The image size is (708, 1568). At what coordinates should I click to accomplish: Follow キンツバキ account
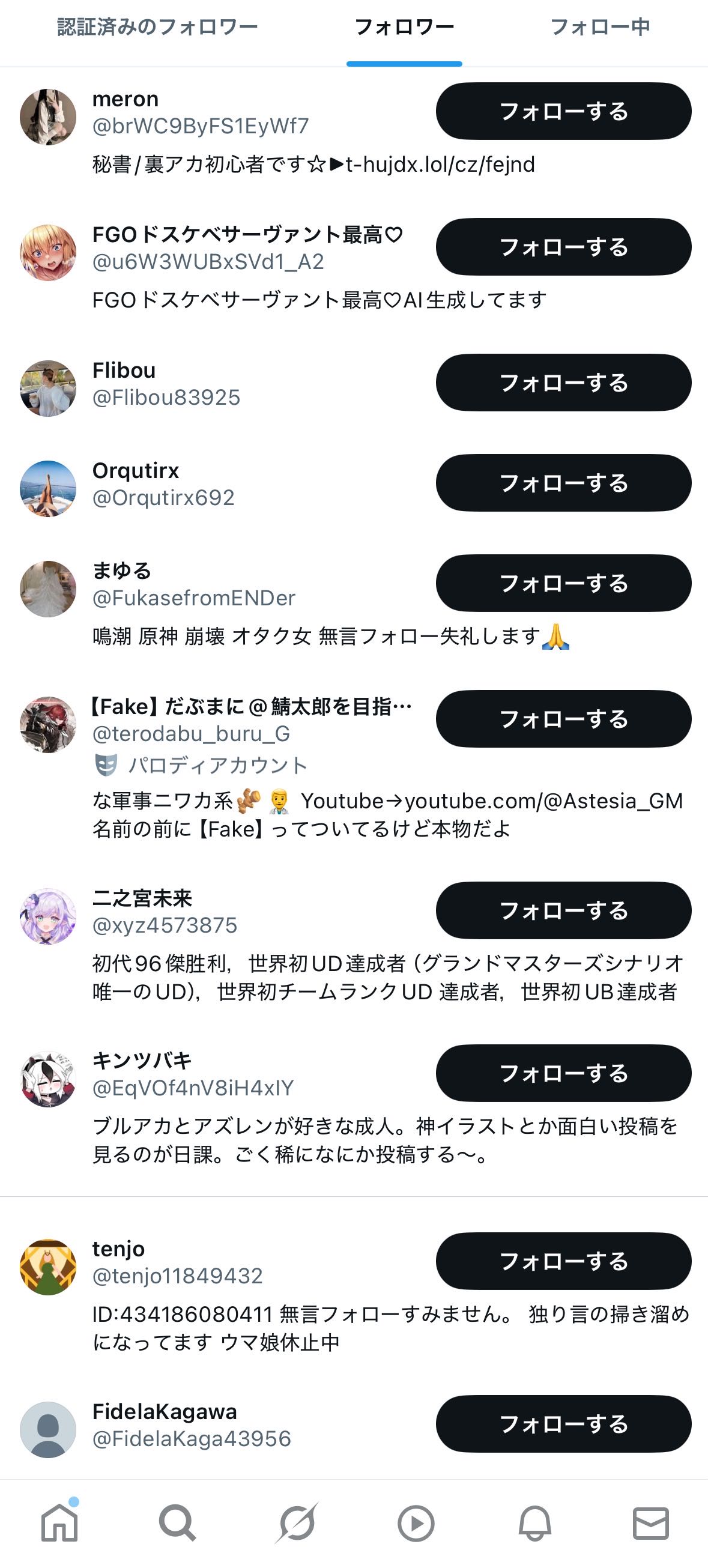[x=563, y=1073]
